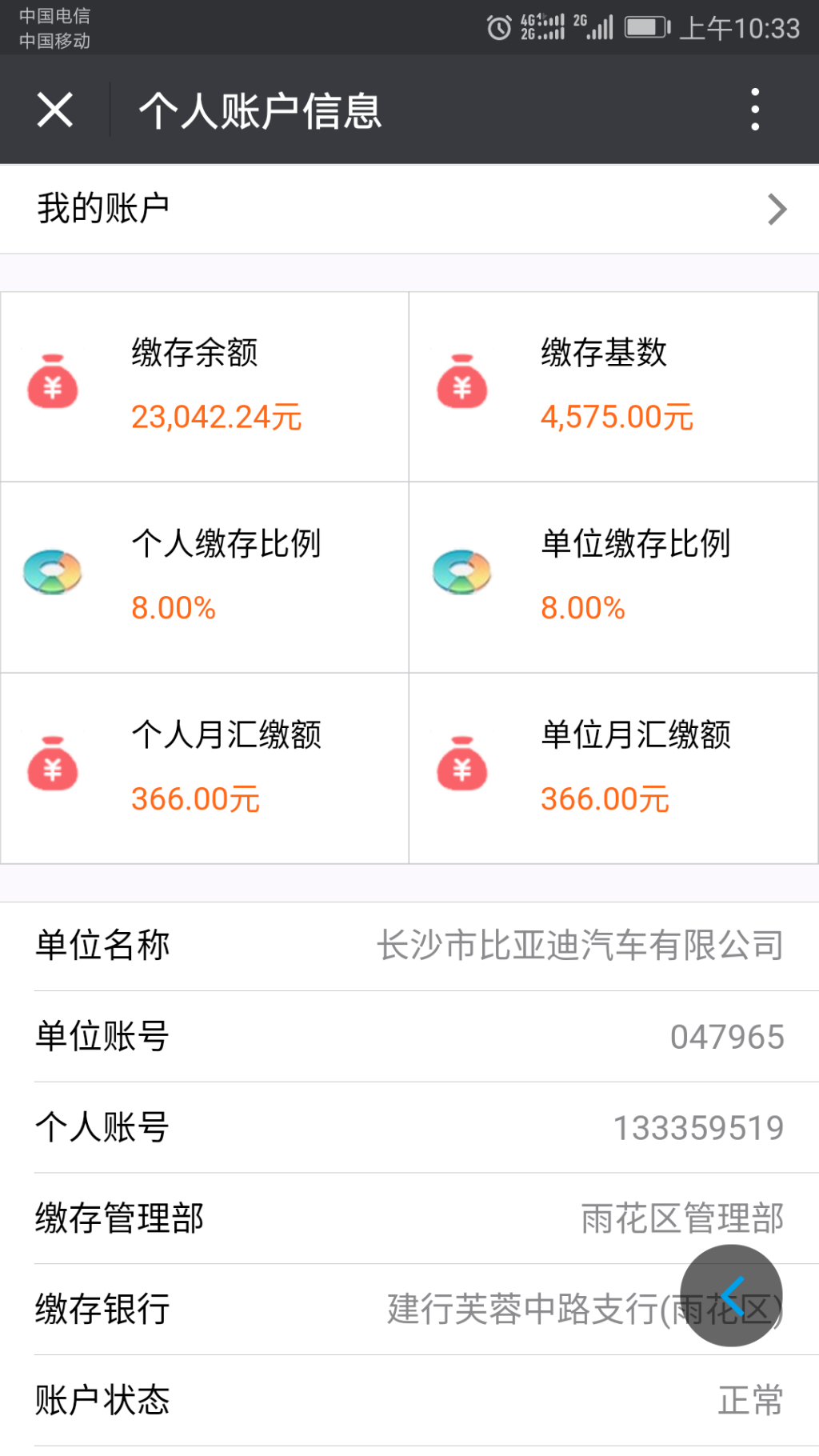Tap the battery indicator in the status bar
Image resolution: width=819 pixels, height=1456 pixels.
645,26
